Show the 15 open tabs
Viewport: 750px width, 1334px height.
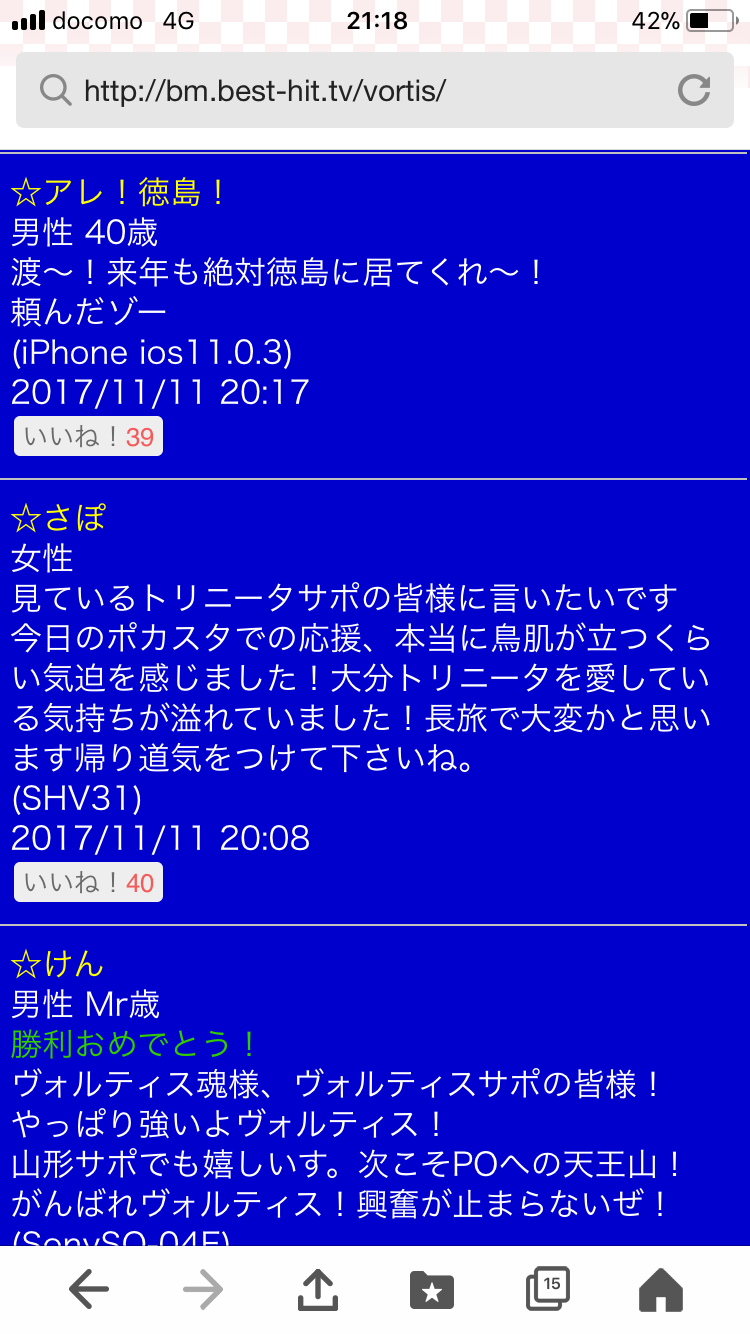(x=547, y=1288)
